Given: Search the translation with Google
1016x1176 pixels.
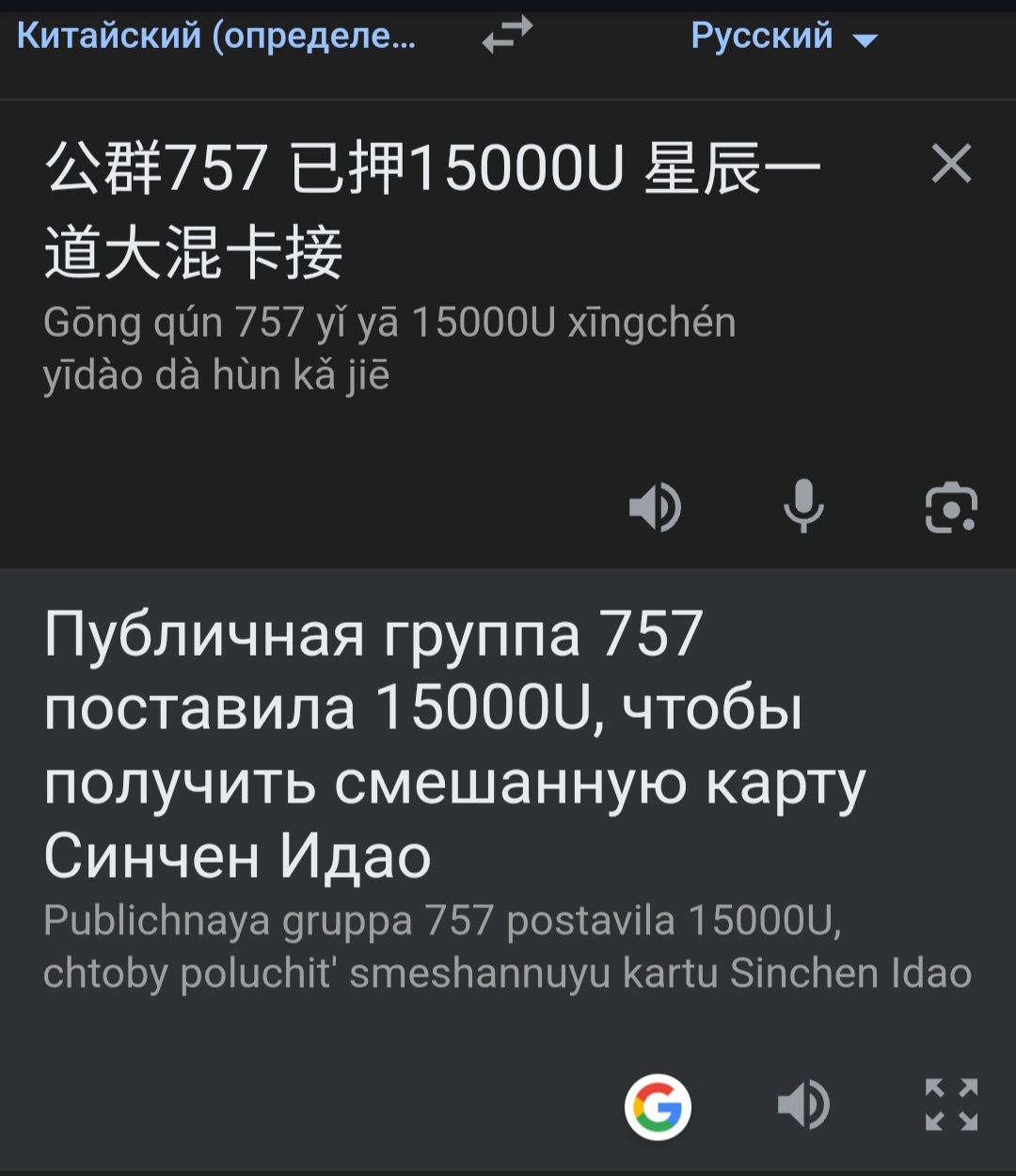Looking at the screenshot, I should [658, 1106].
